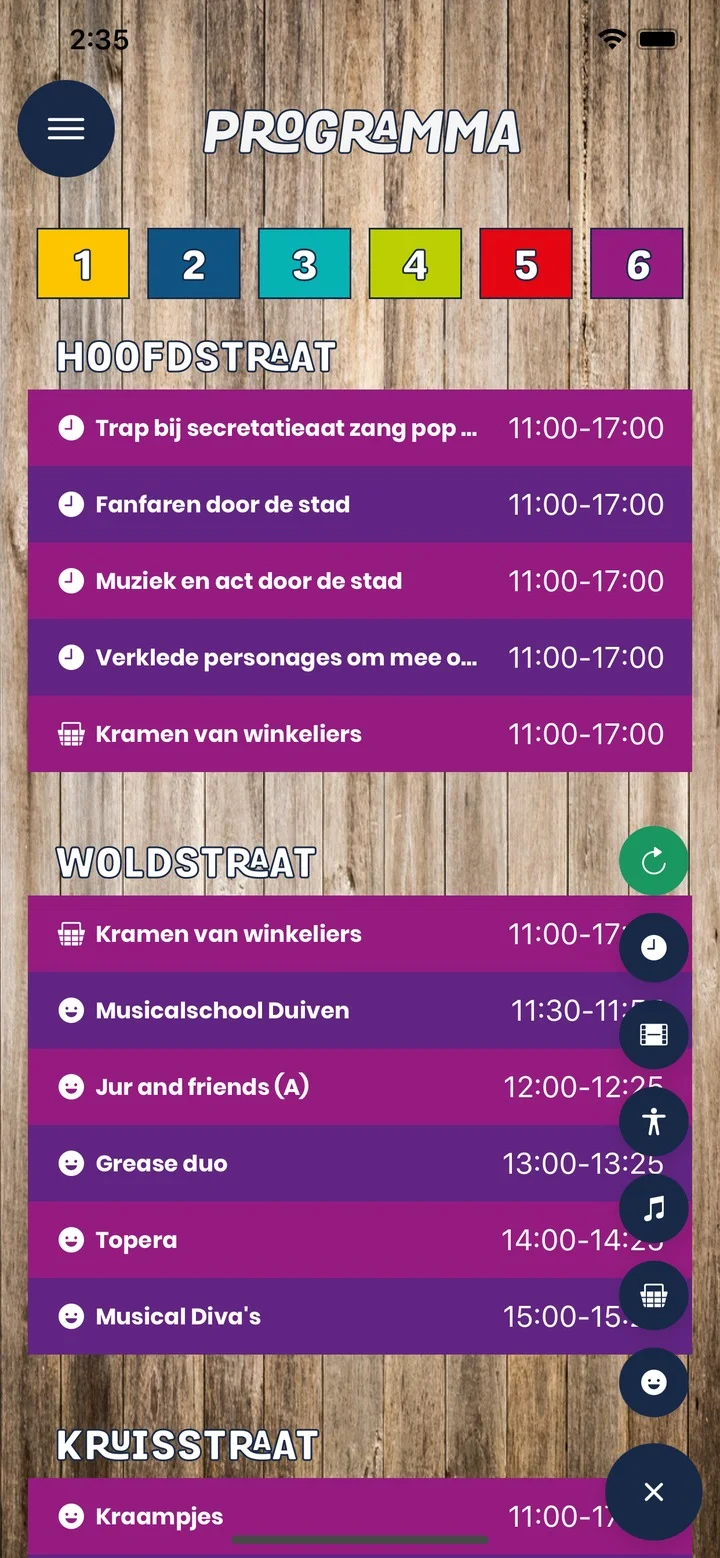Select the 'Grease duo' performance
This screenshot has height=1558, width=720.
pos(300,1163)
